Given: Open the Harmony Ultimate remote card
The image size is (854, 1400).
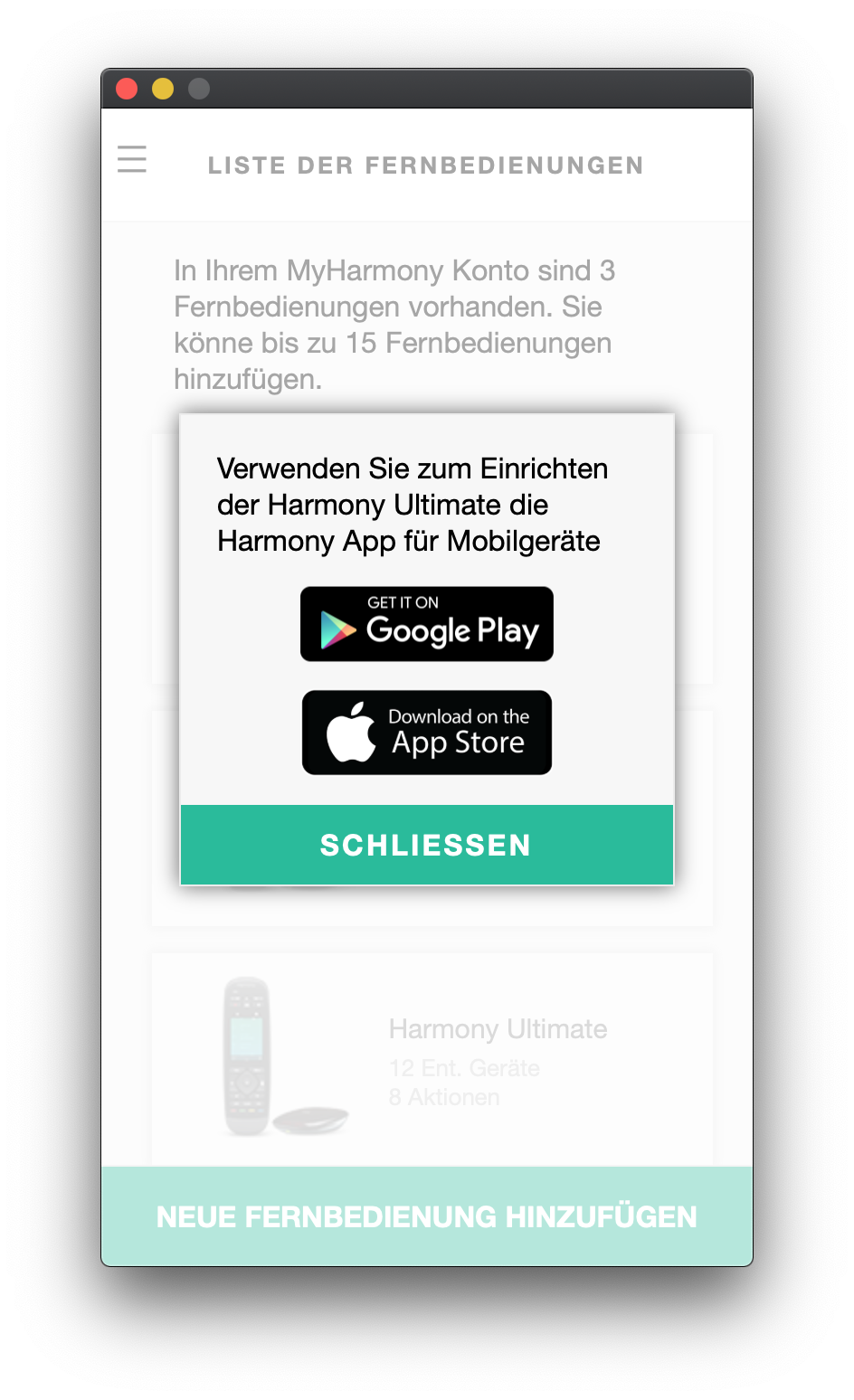Looking at the screenshot, I should pyautogui.click(x=432, y=1056).
